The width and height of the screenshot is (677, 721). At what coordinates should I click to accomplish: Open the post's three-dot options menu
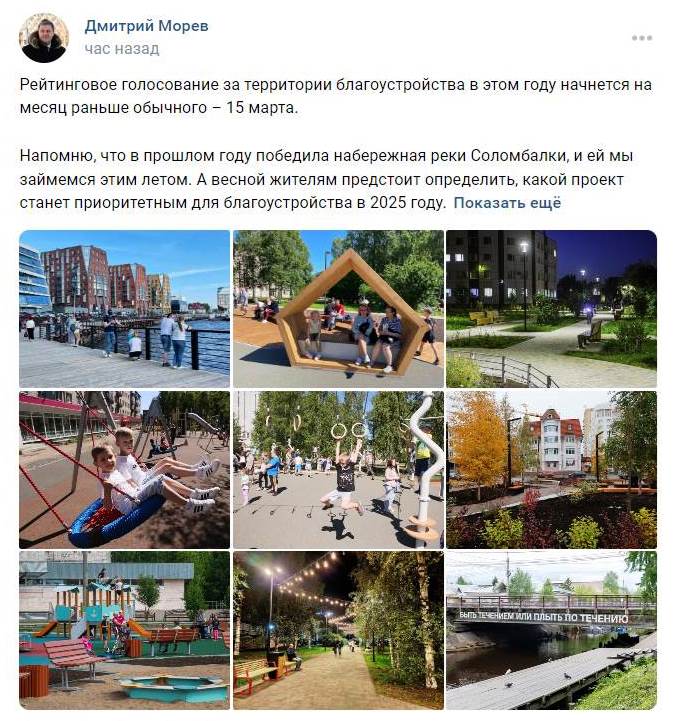point(642,38)
